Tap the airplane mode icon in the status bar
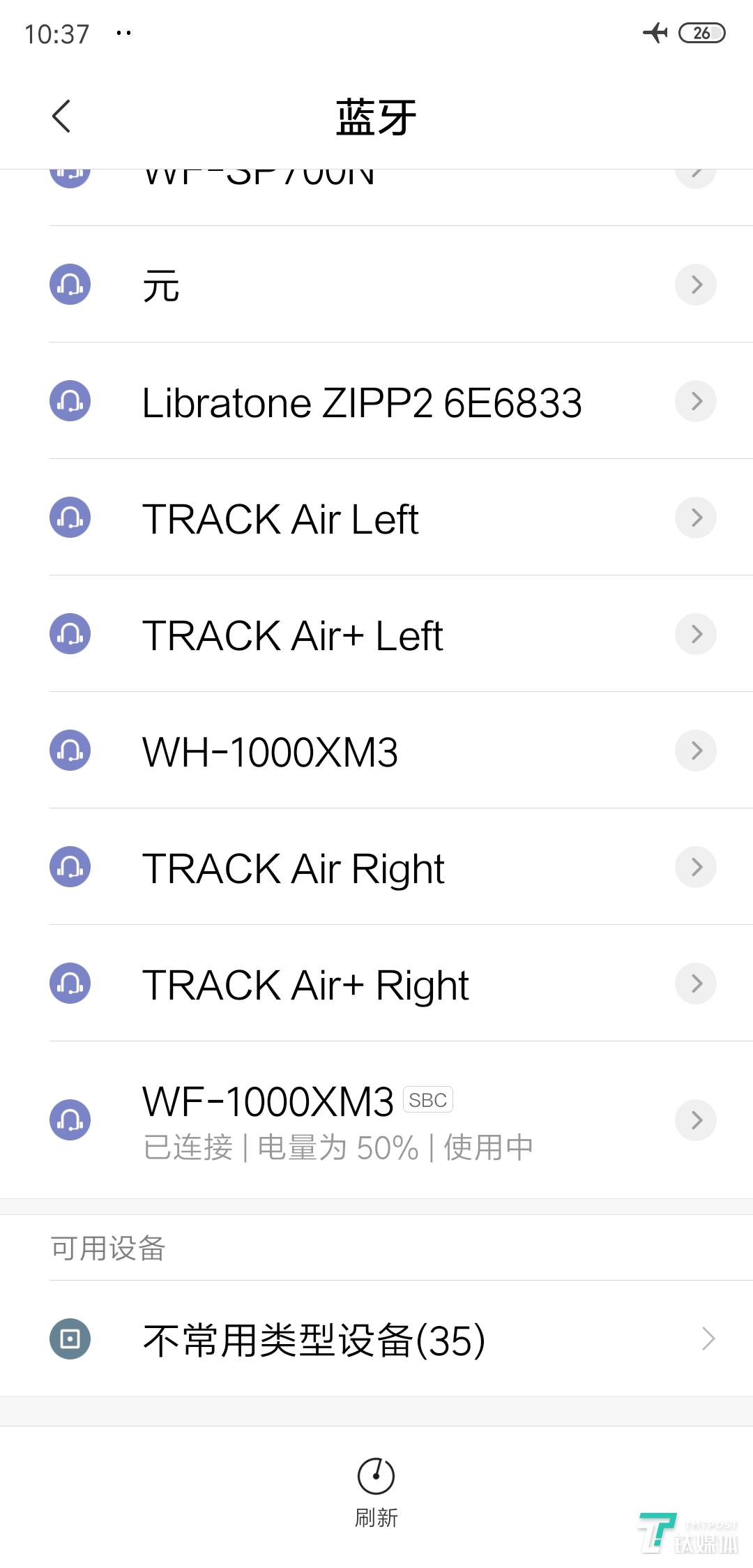The image size is (753, 1568). point(656,32)
